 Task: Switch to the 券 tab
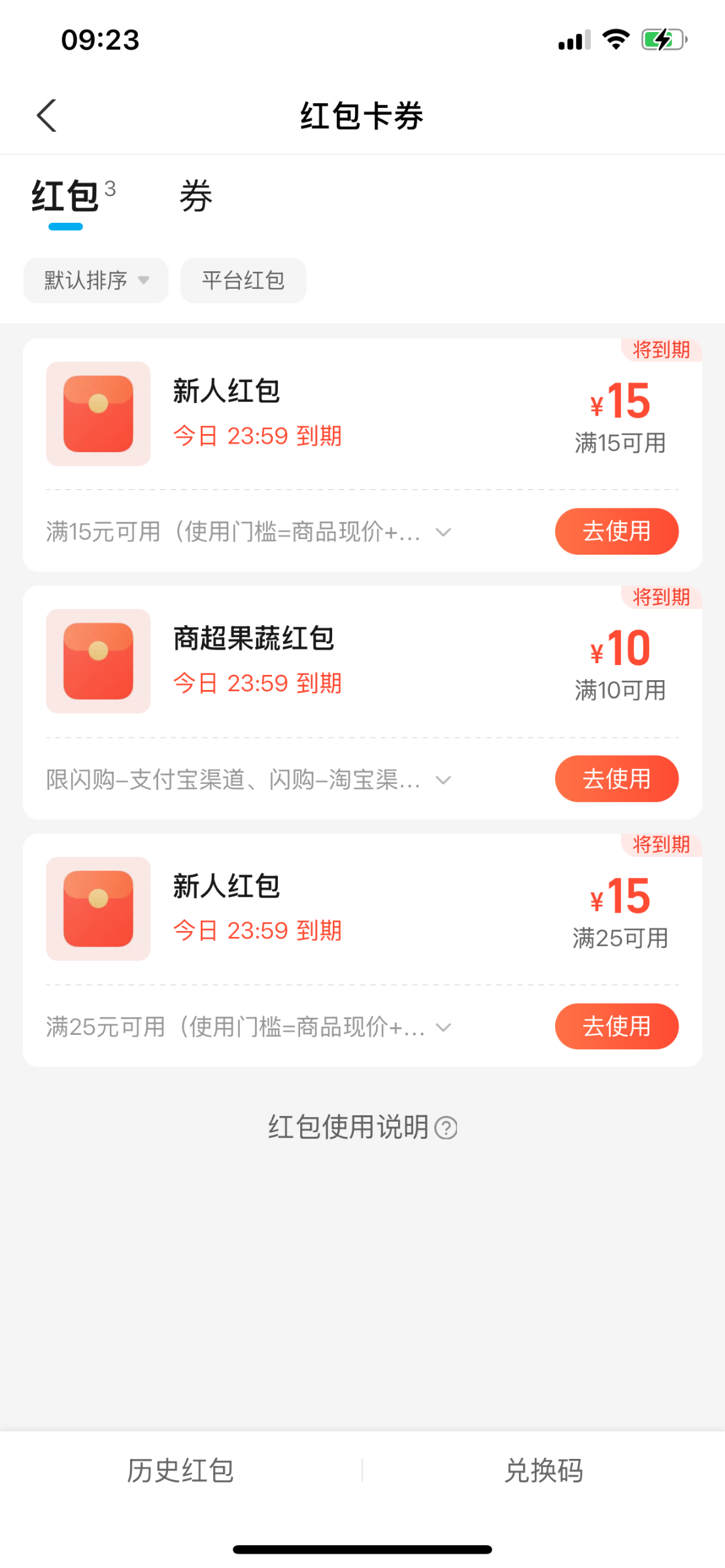click(x=195, y=197)
